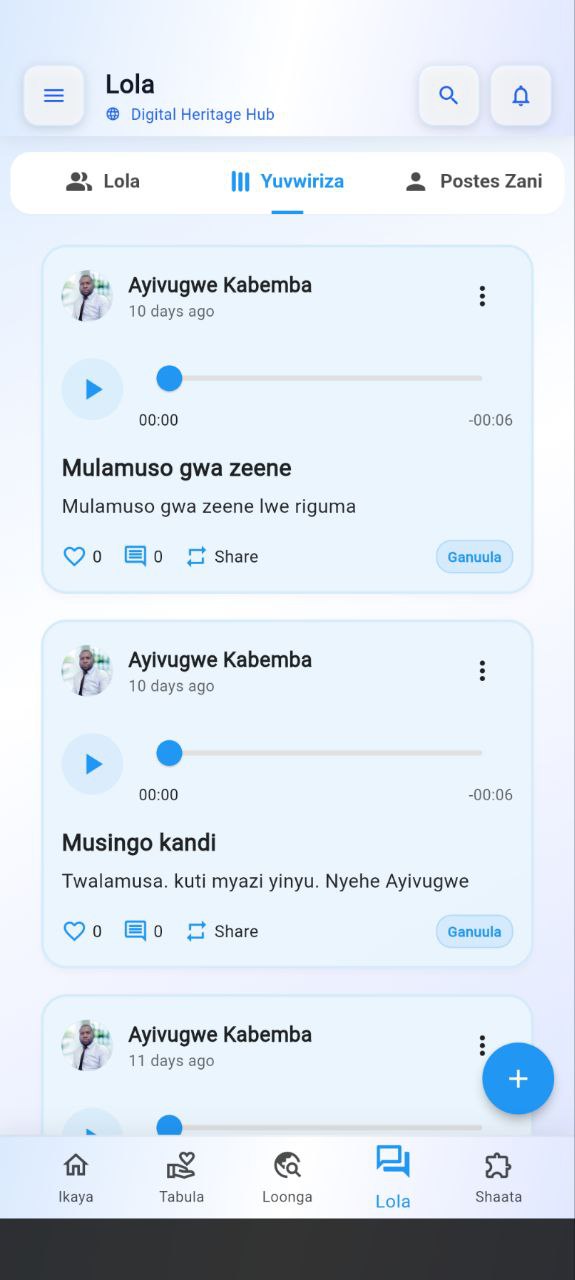Switch to the Lola top tab with people icon

[103, 181]
